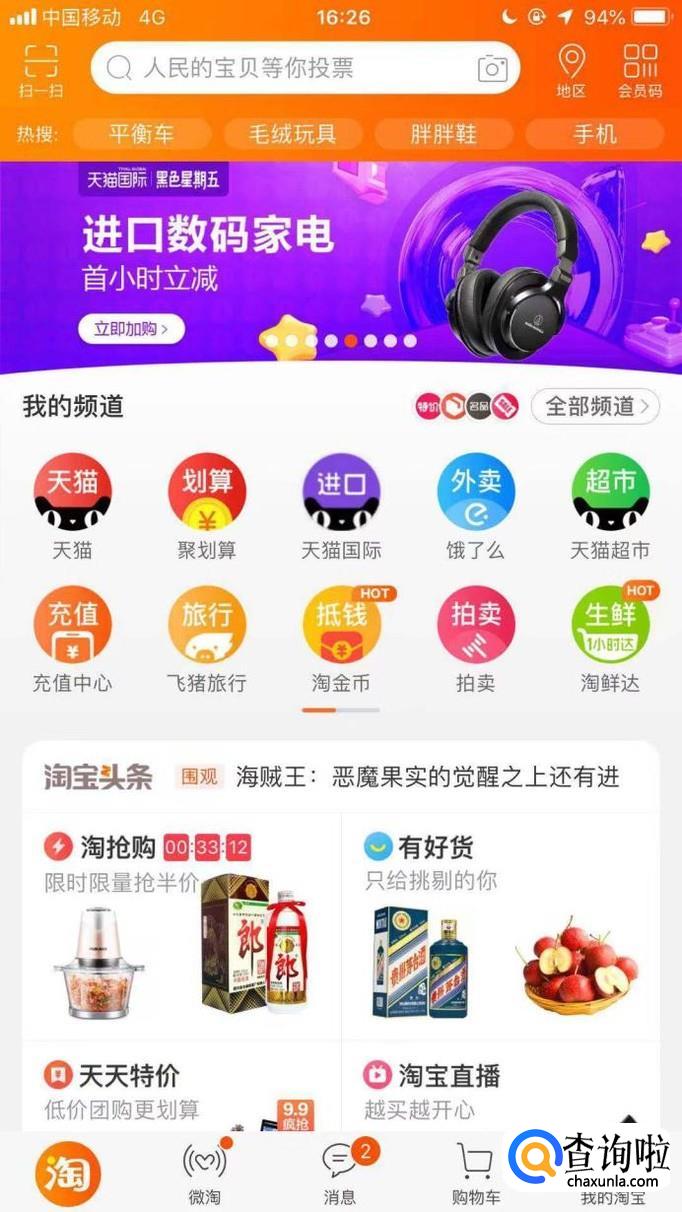Image resolution: width=682 pixels, height=1212 pixels.
Task: Switch to the 微淘 tab
Action: (205, 1172)
